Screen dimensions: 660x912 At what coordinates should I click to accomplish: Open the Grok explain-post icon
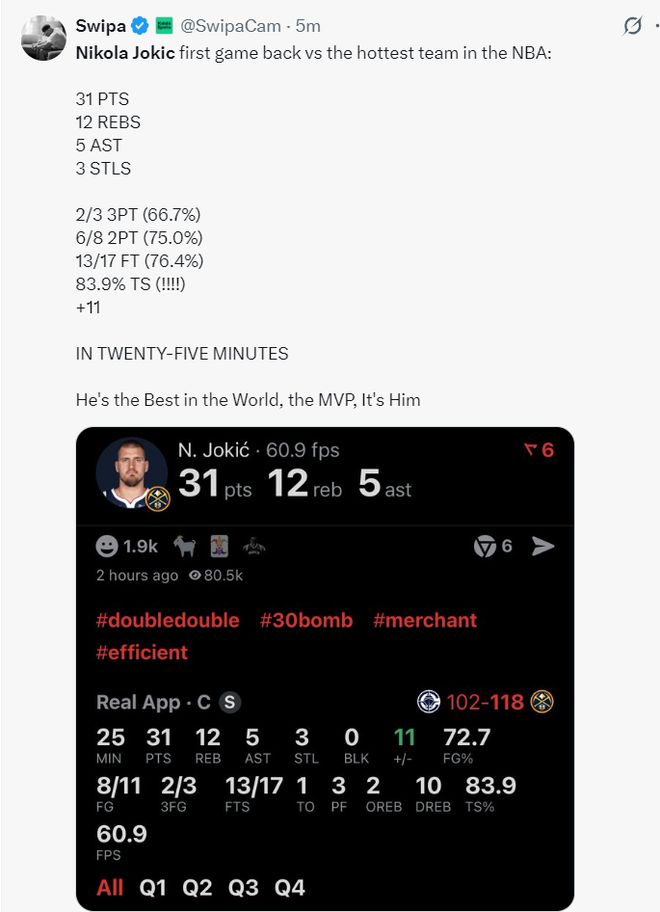632,27
